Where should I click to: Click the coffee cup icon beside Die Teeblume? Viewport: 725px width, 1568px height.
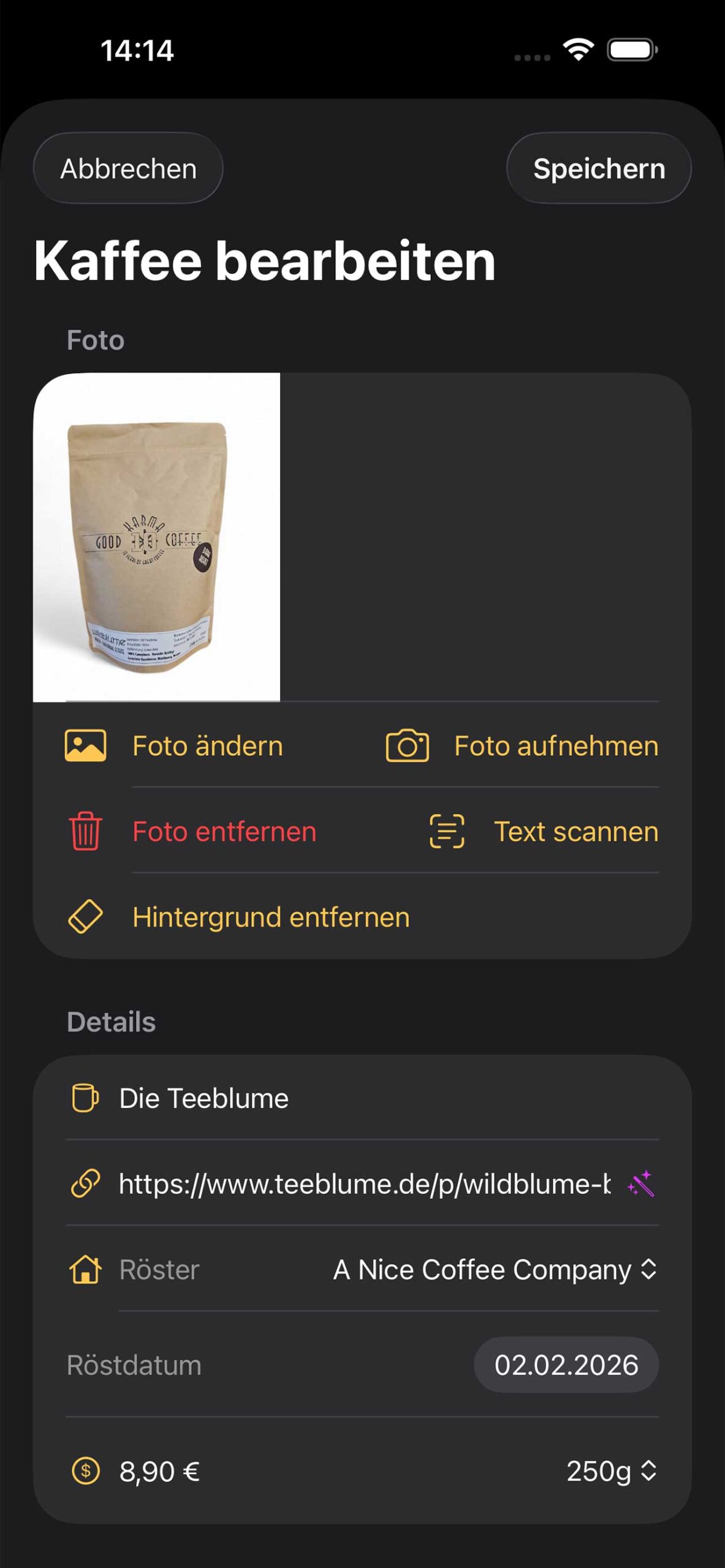coord(87,1098)
